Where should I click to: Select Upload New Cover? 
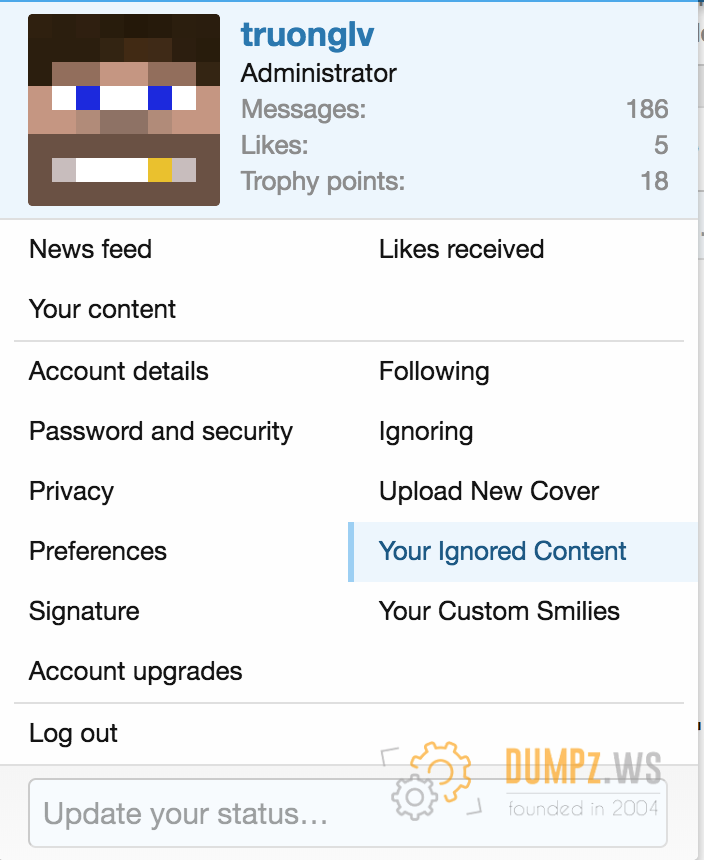489,491
